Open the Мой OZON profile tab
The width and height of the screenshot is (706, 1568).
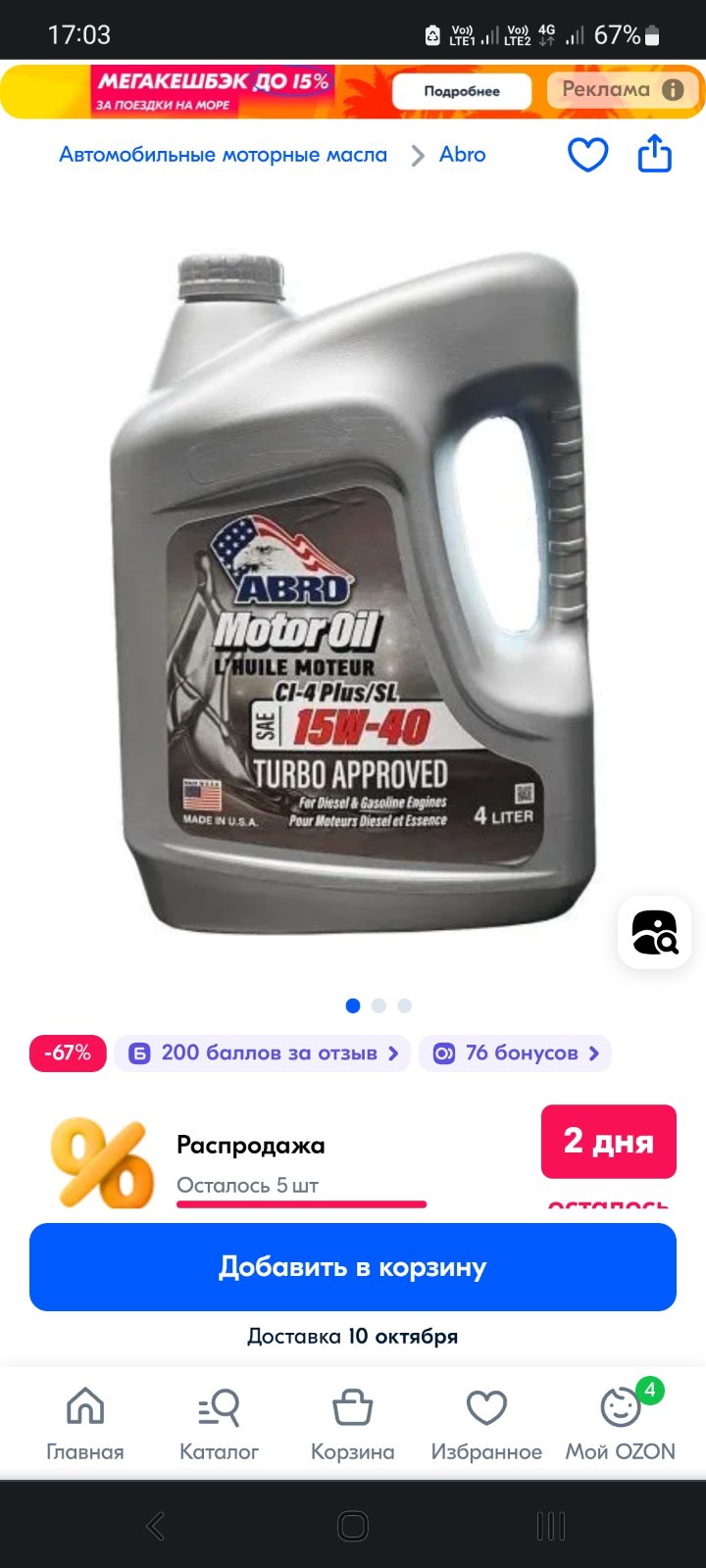[x=620, y=1424]
